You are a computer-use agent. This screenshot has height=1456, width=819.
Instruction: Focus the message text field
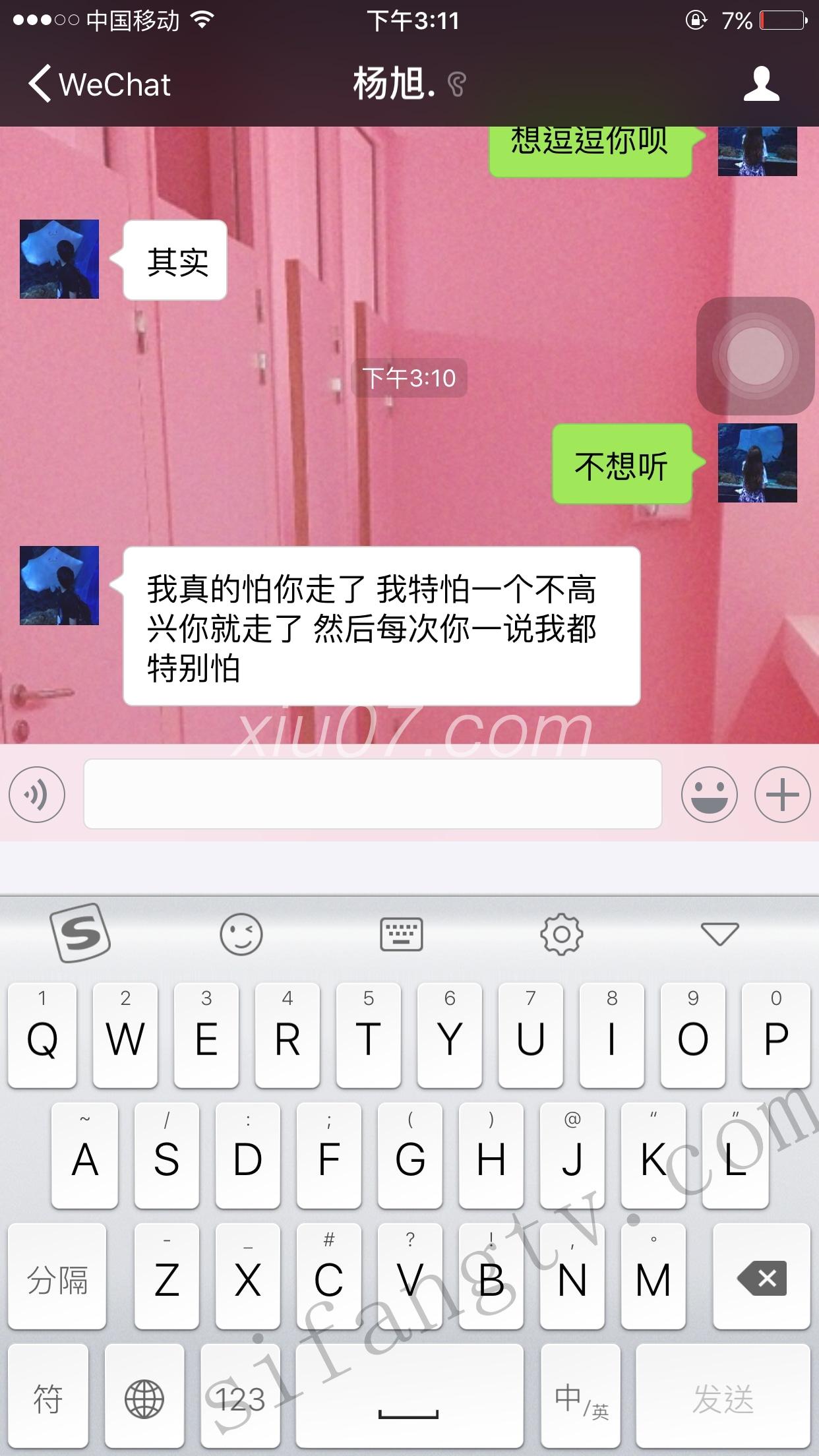pos(373,794)
